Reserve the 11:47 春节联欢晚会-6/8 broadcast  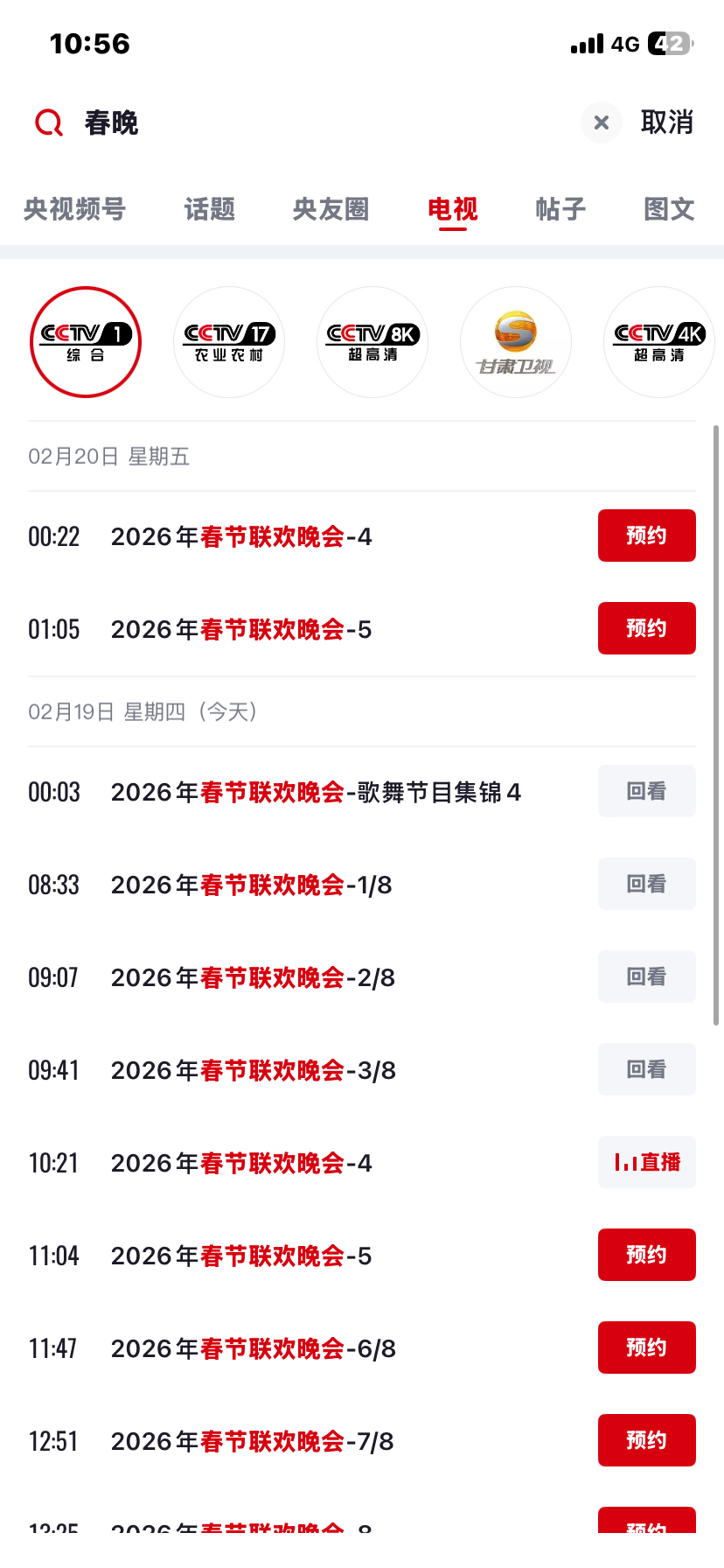647,1347
